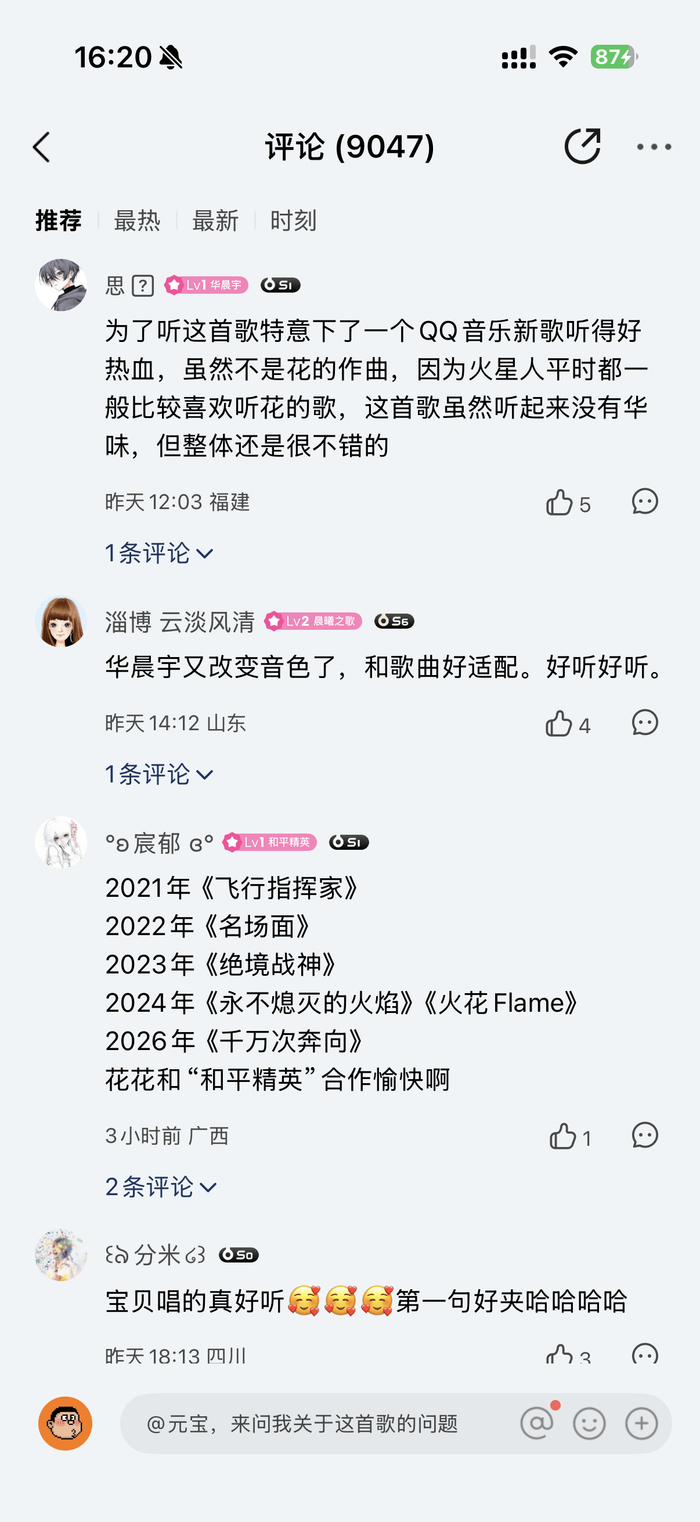Tap the plus icon in comment bar

[x=641, y=1424]
